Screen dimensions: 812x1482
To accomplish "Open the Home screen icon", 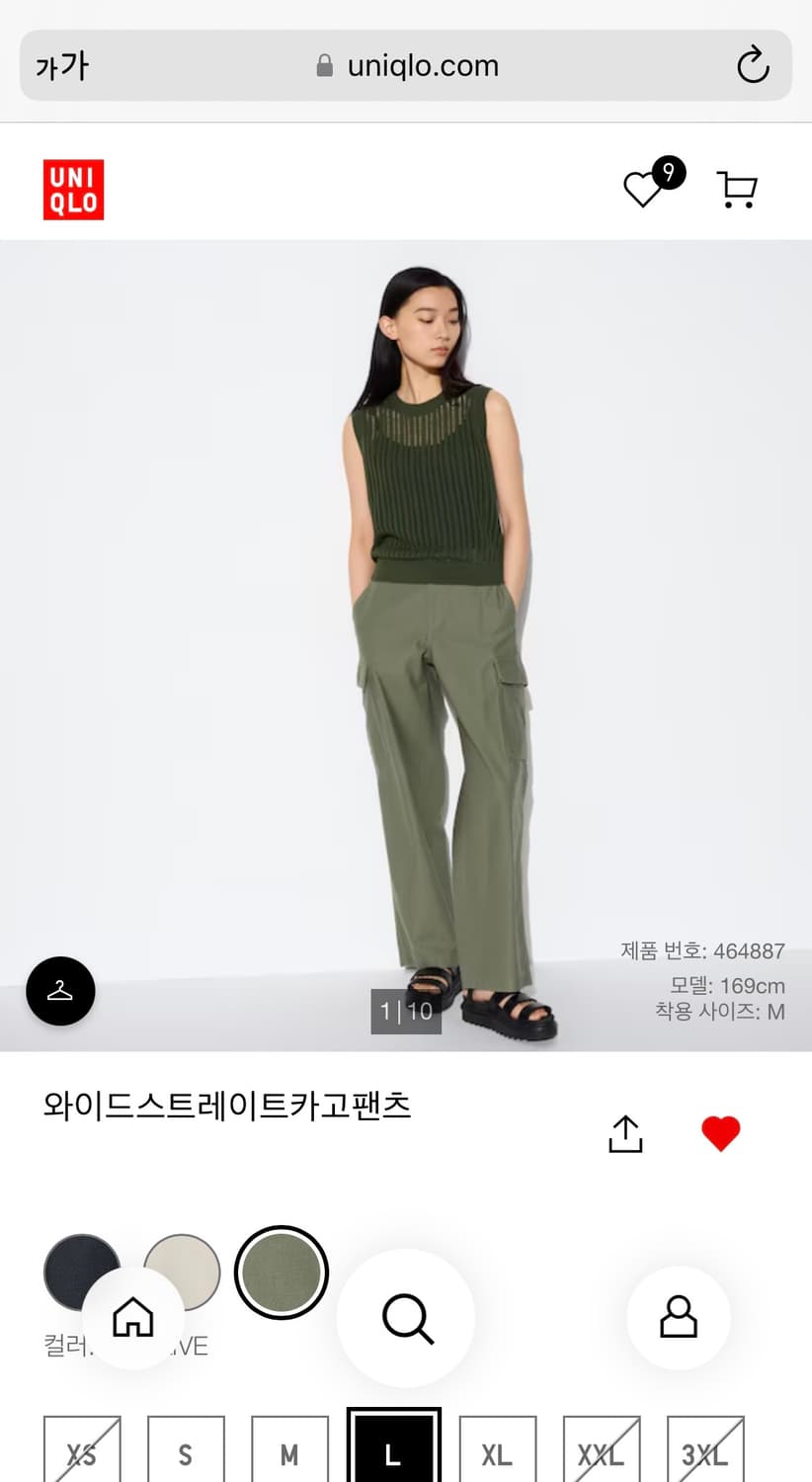I will (x=134, y=1317).
